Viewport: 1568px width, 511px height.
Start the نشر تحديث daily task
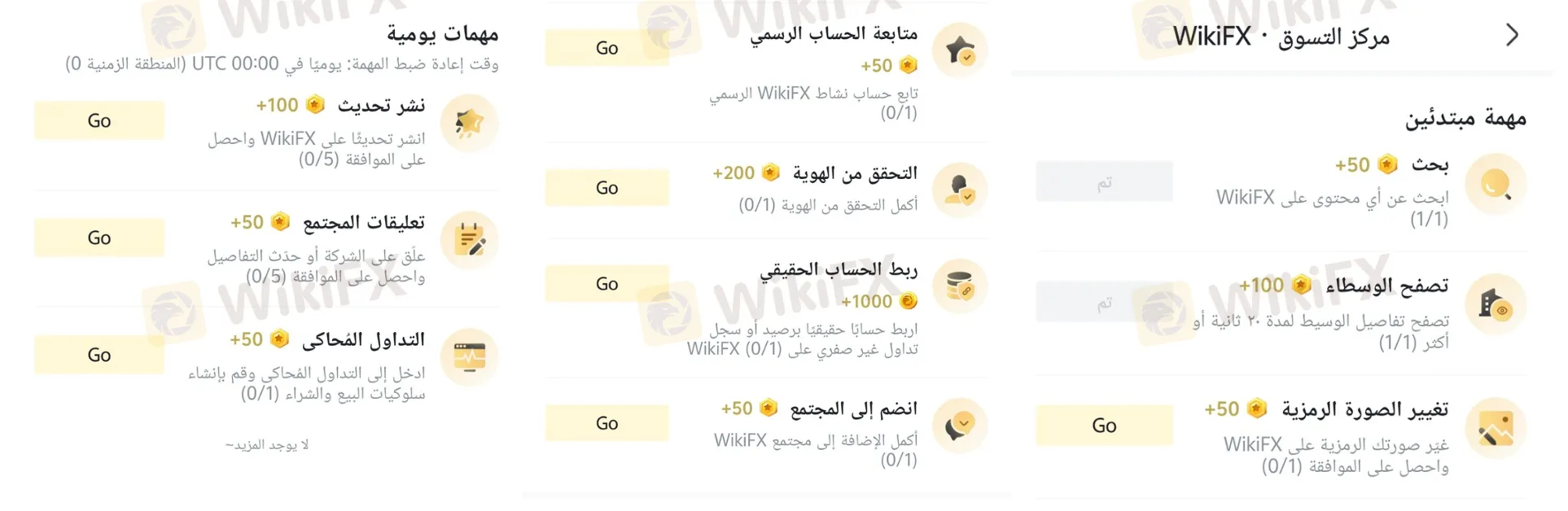point(99,121)
